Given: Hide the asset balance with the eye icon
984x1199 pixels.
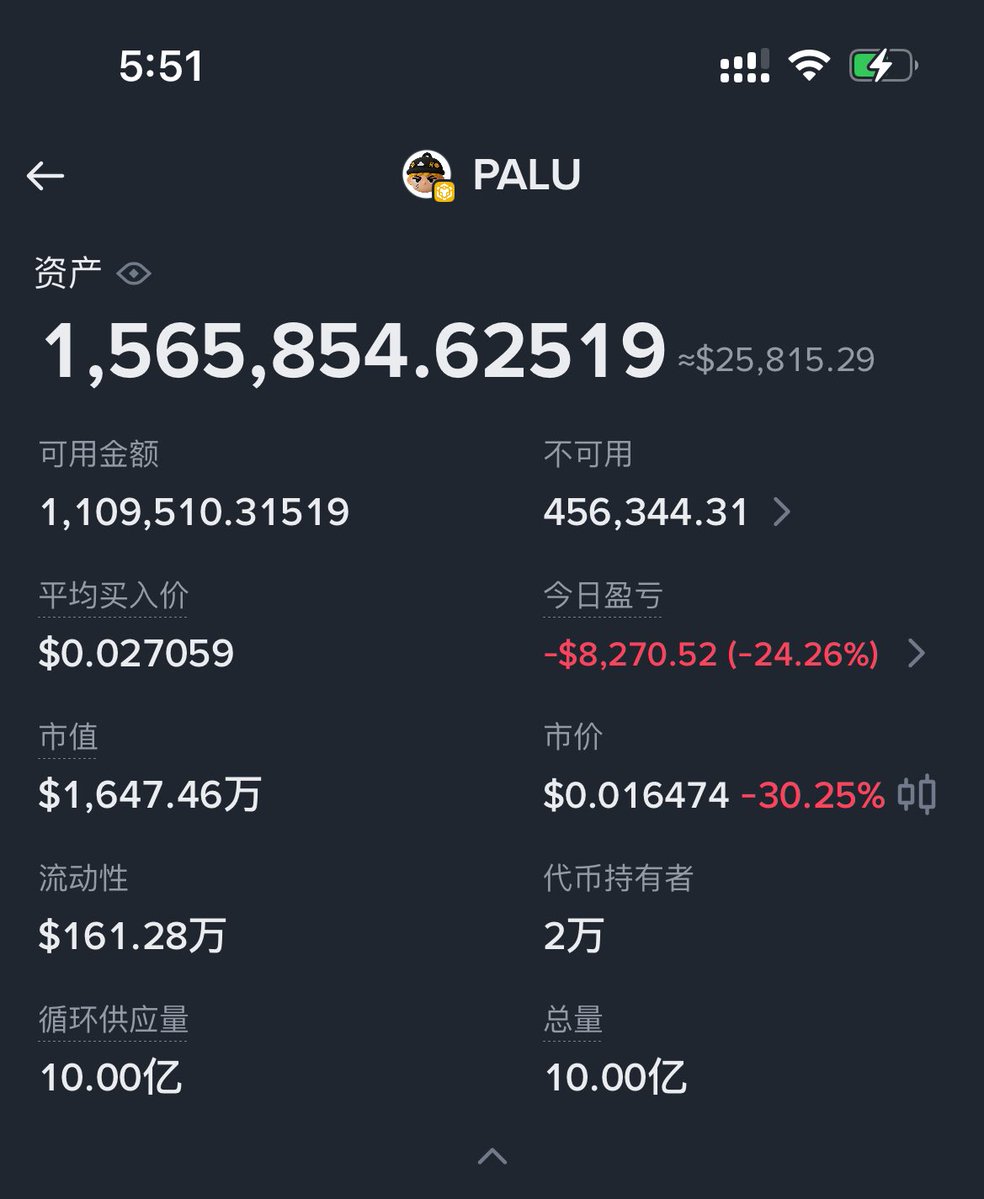Looking at the screenshot, I should tap(134, 274).
